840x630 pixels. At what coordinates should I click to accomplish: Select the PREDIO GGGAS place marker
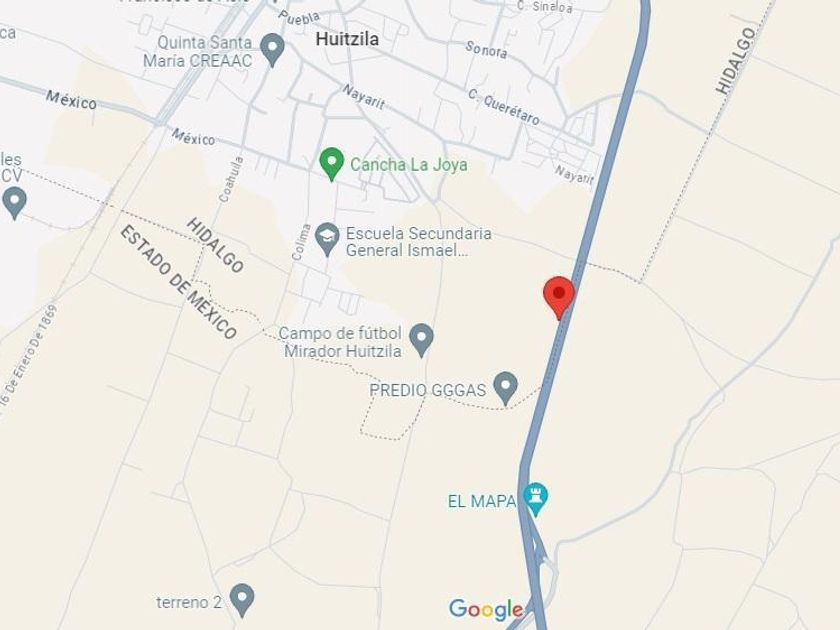(505, 388)
